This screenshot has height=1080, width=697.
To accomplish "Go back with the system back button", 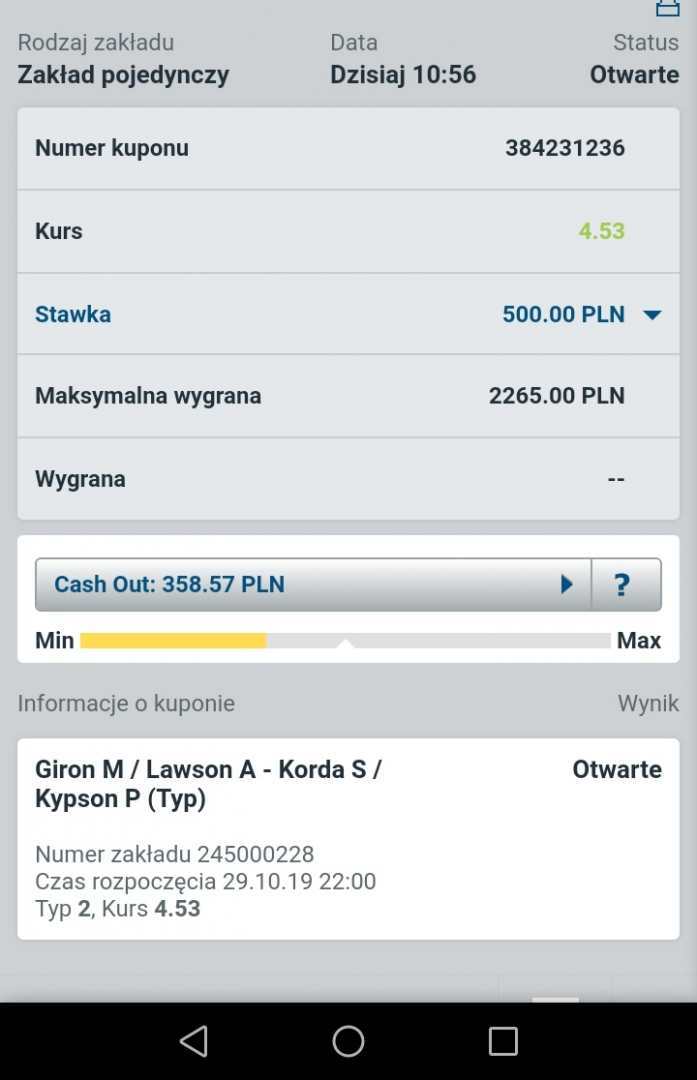I will click(x=193, y=1041).
